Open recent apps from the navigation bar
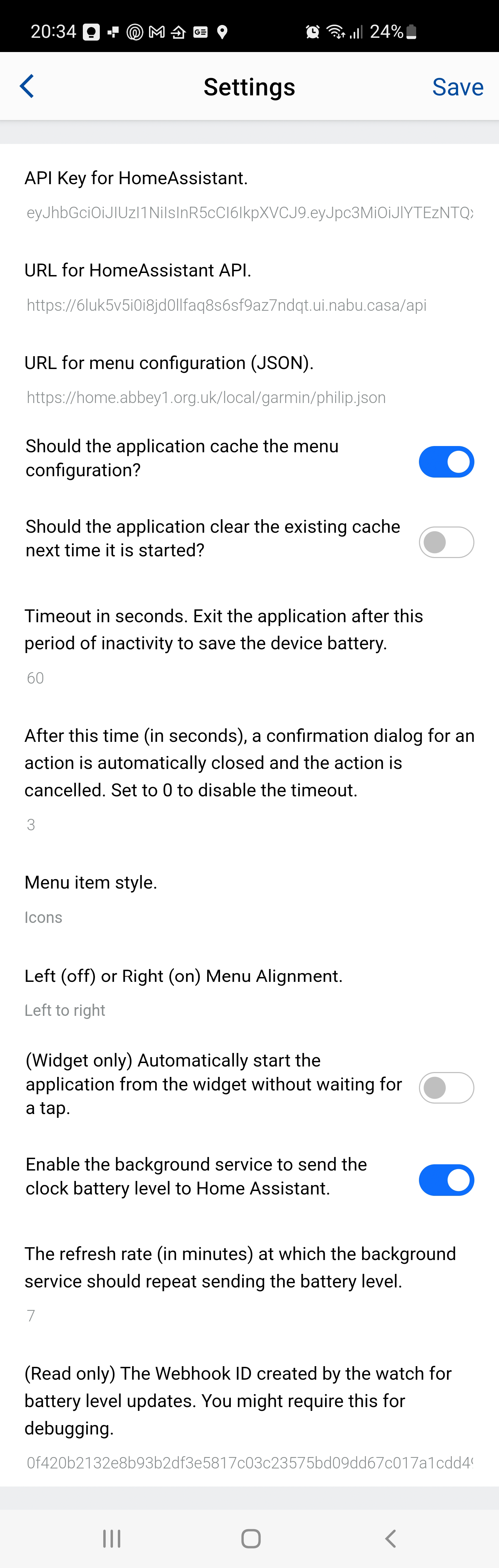 [x=111, y=1538]
